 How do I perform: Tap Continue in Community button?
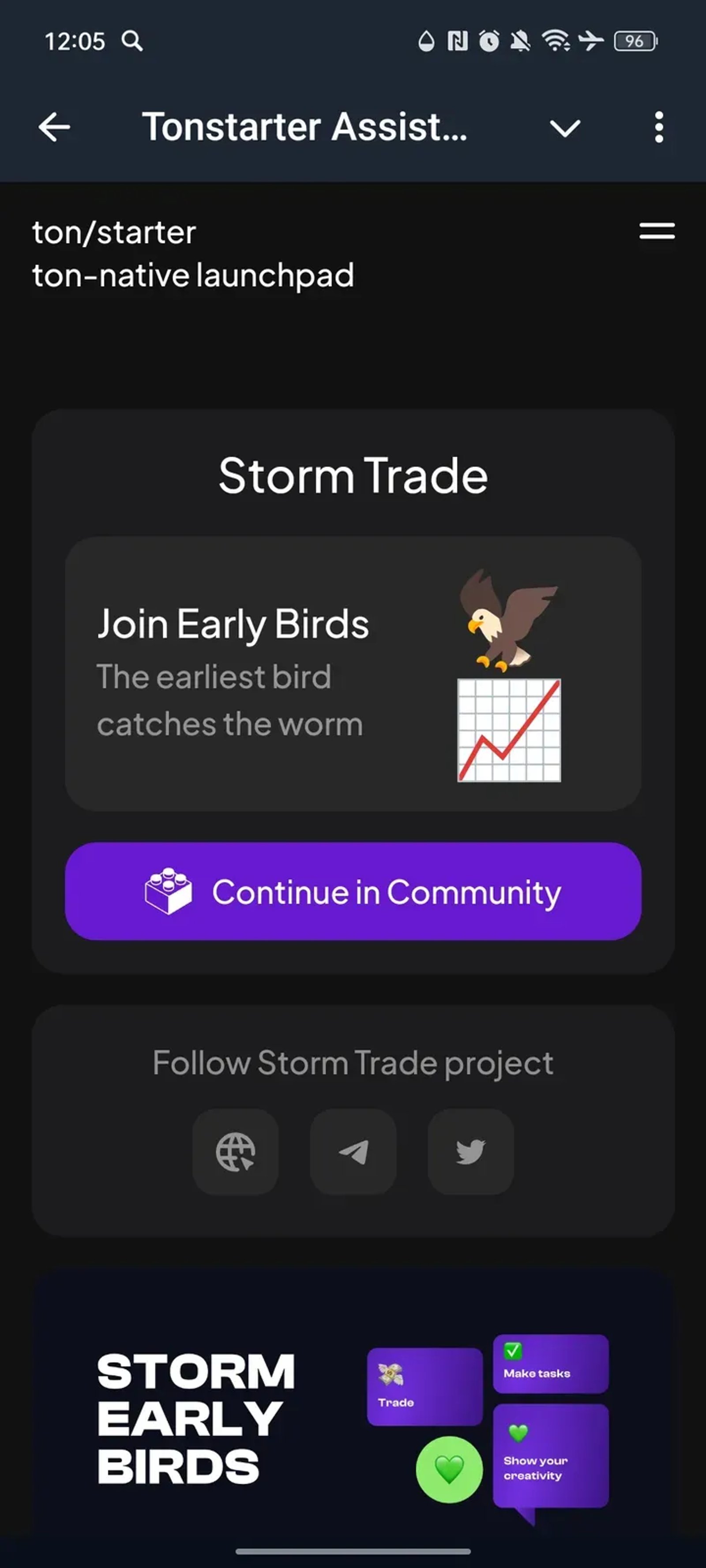(353, 891)
